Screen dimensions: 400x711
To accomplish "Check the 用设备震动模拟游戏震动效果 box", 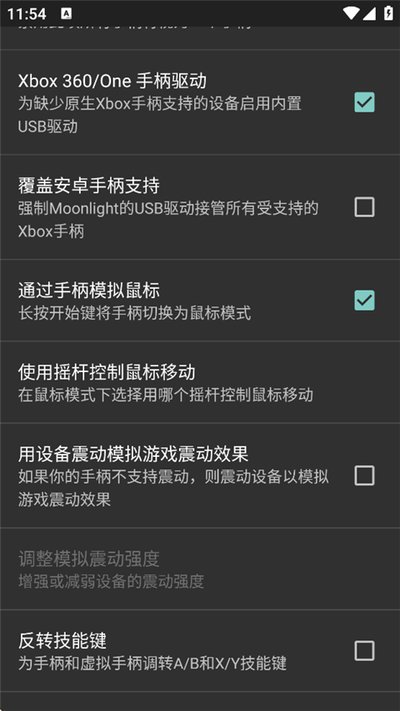I will tap(364, 476).
